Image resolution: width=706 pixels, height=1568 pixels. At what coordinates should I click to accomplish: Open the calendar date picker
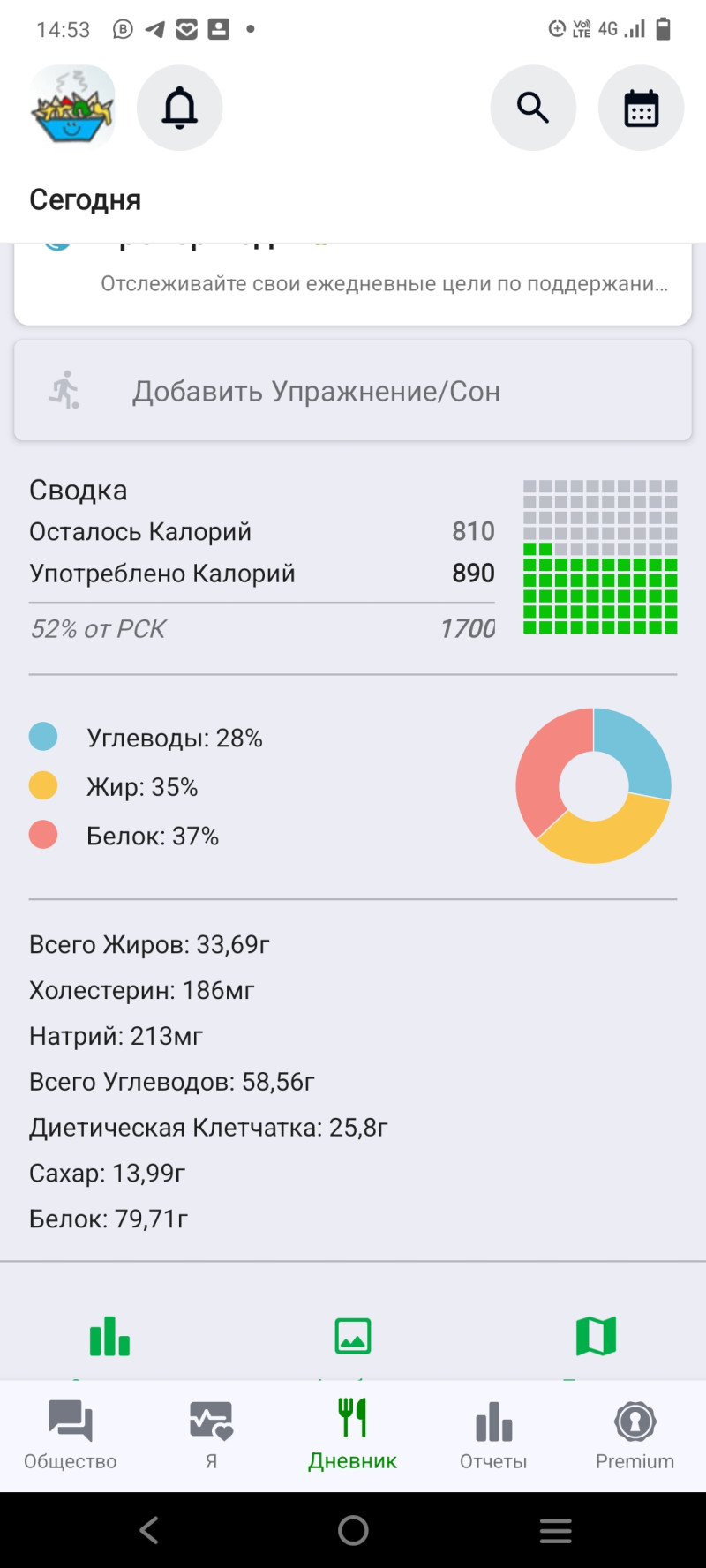click(x=641, y=108)
